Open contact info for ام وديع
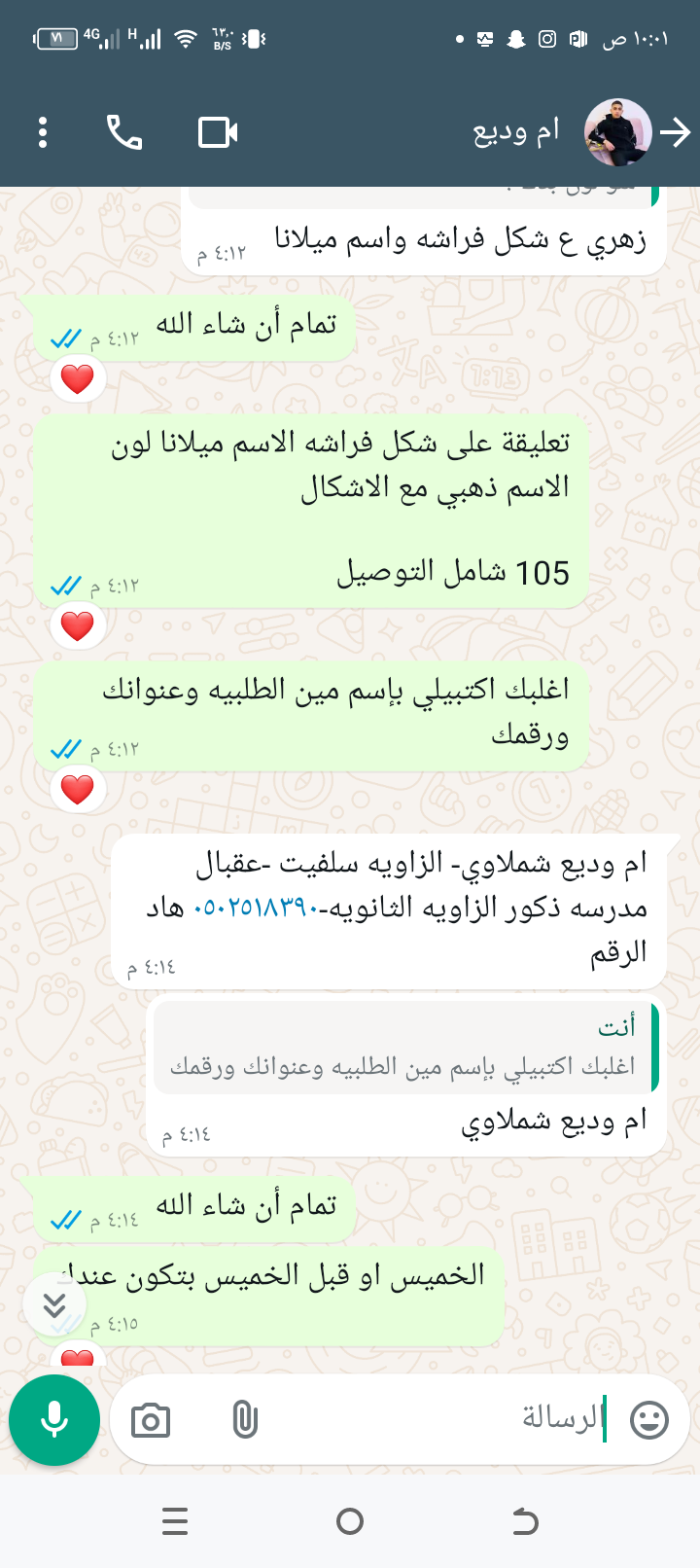Image resolution: width=700 pixels, height=1568 pixels. click(x=516, y=132)
